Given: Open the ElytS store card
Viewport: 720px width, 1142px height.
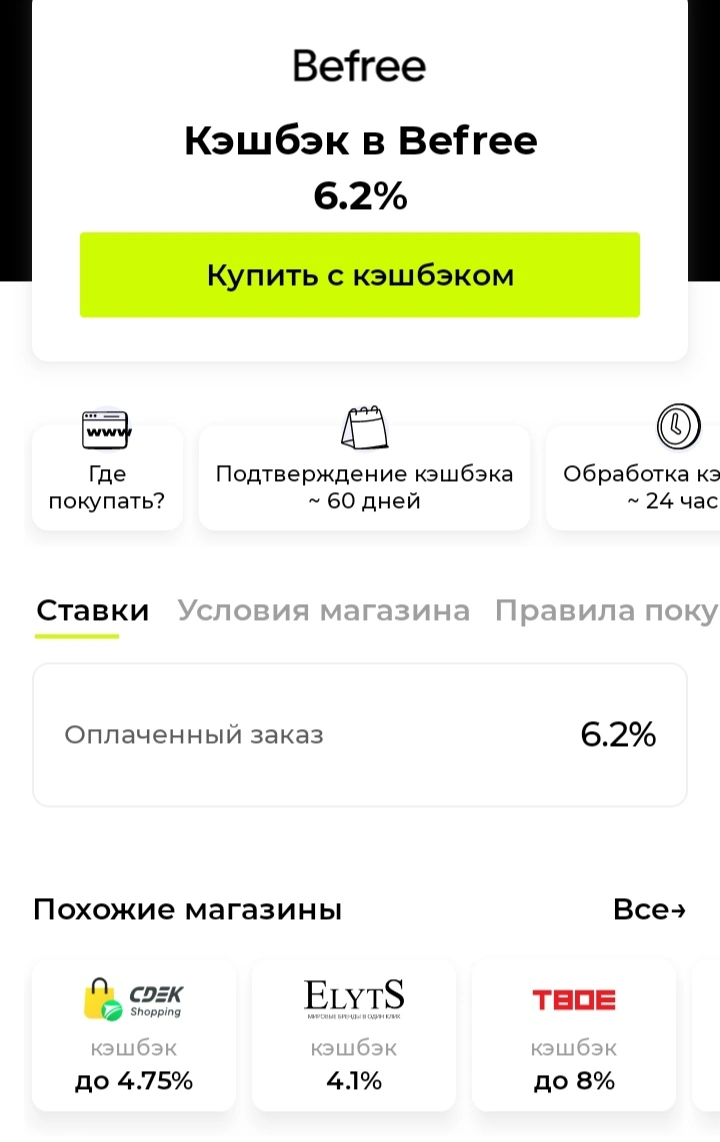Looking at the screenshot, I should [x=354, y=1035].
